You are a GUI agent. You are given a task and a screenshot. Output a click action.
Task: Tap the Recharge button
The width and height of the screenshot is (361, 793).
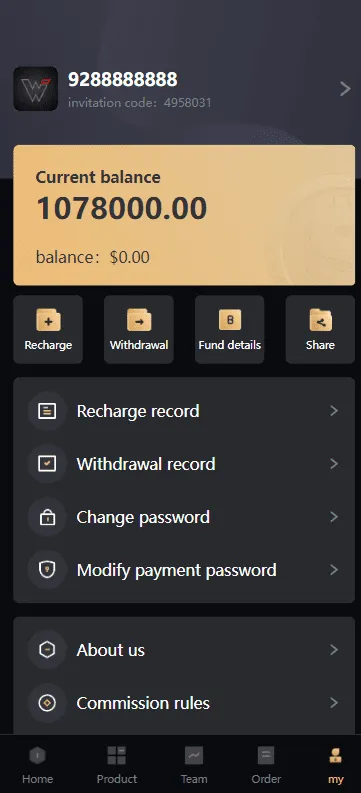(x=48, y=330)
